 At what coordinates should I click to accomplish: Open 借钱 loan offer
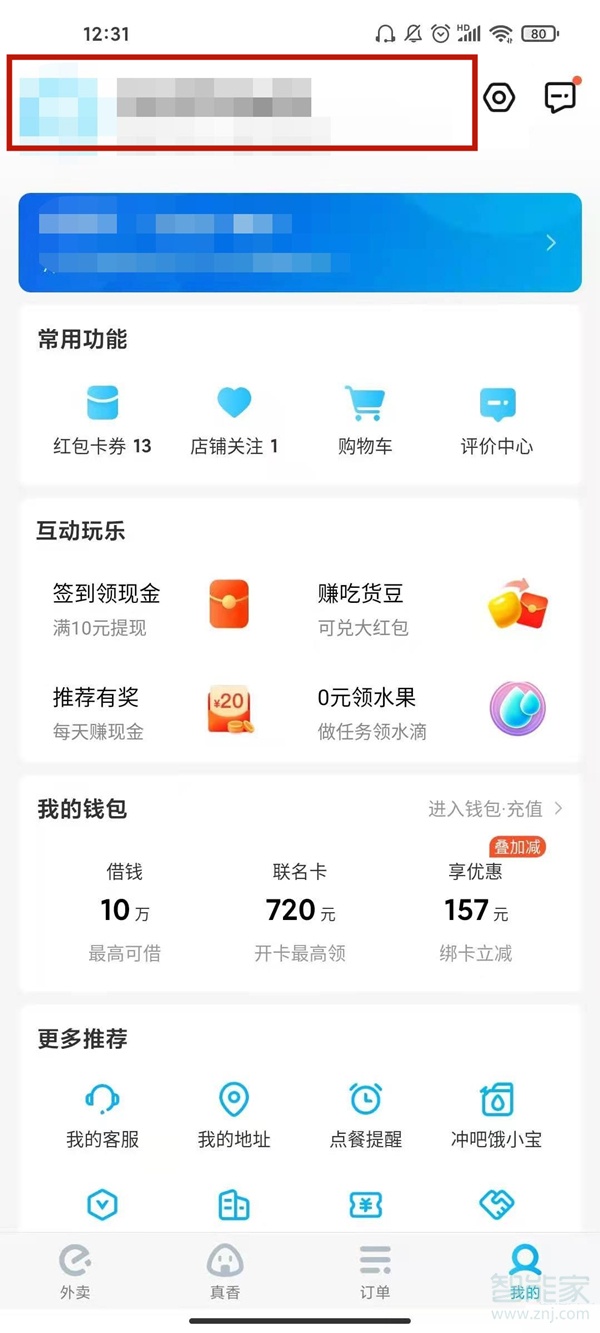(x=125, y=910)
